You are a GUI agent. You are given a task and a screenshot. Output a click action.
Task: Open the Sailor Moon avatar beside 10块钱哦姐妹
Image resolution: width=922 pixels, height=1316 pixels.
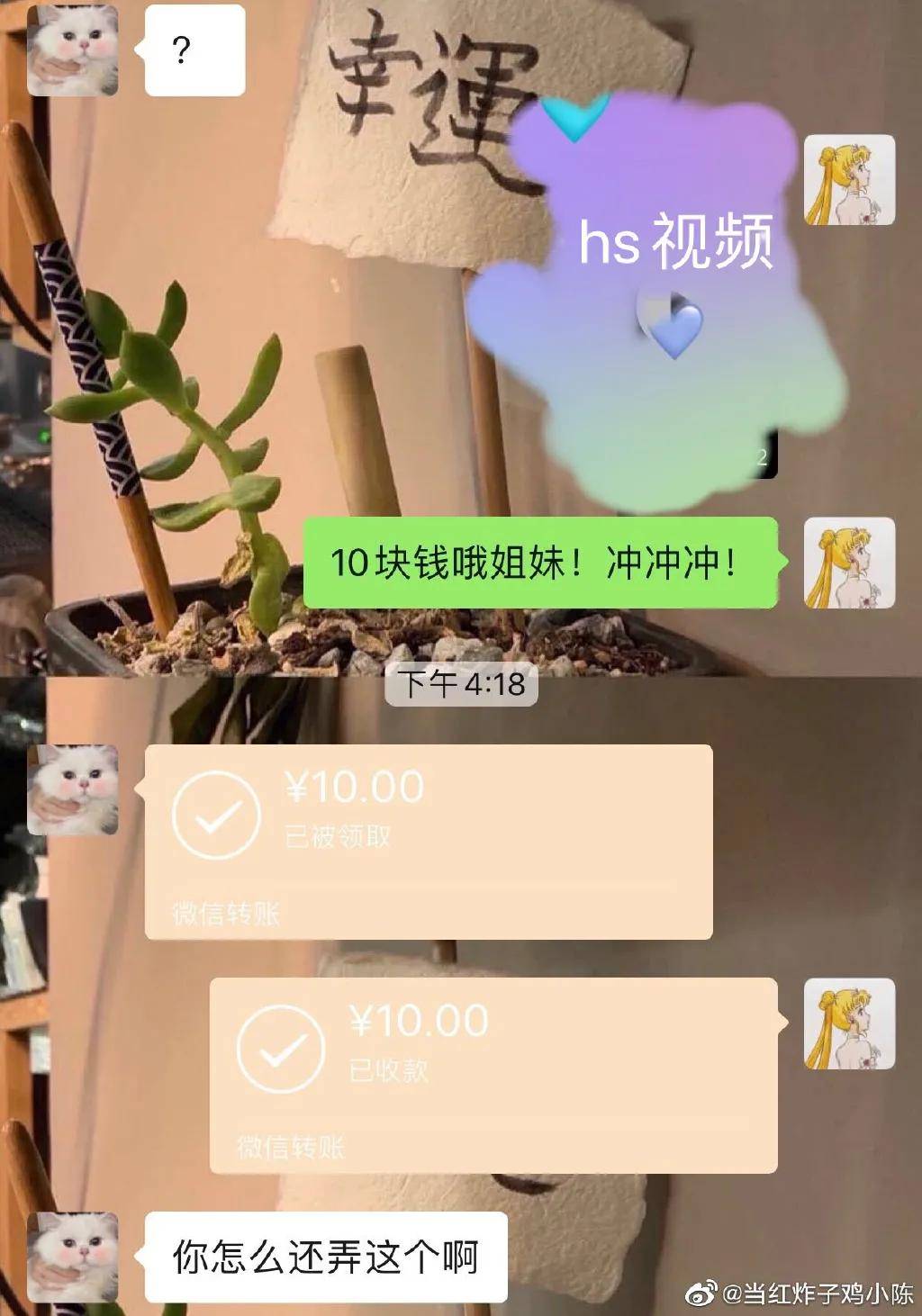[x=848, y=563]
